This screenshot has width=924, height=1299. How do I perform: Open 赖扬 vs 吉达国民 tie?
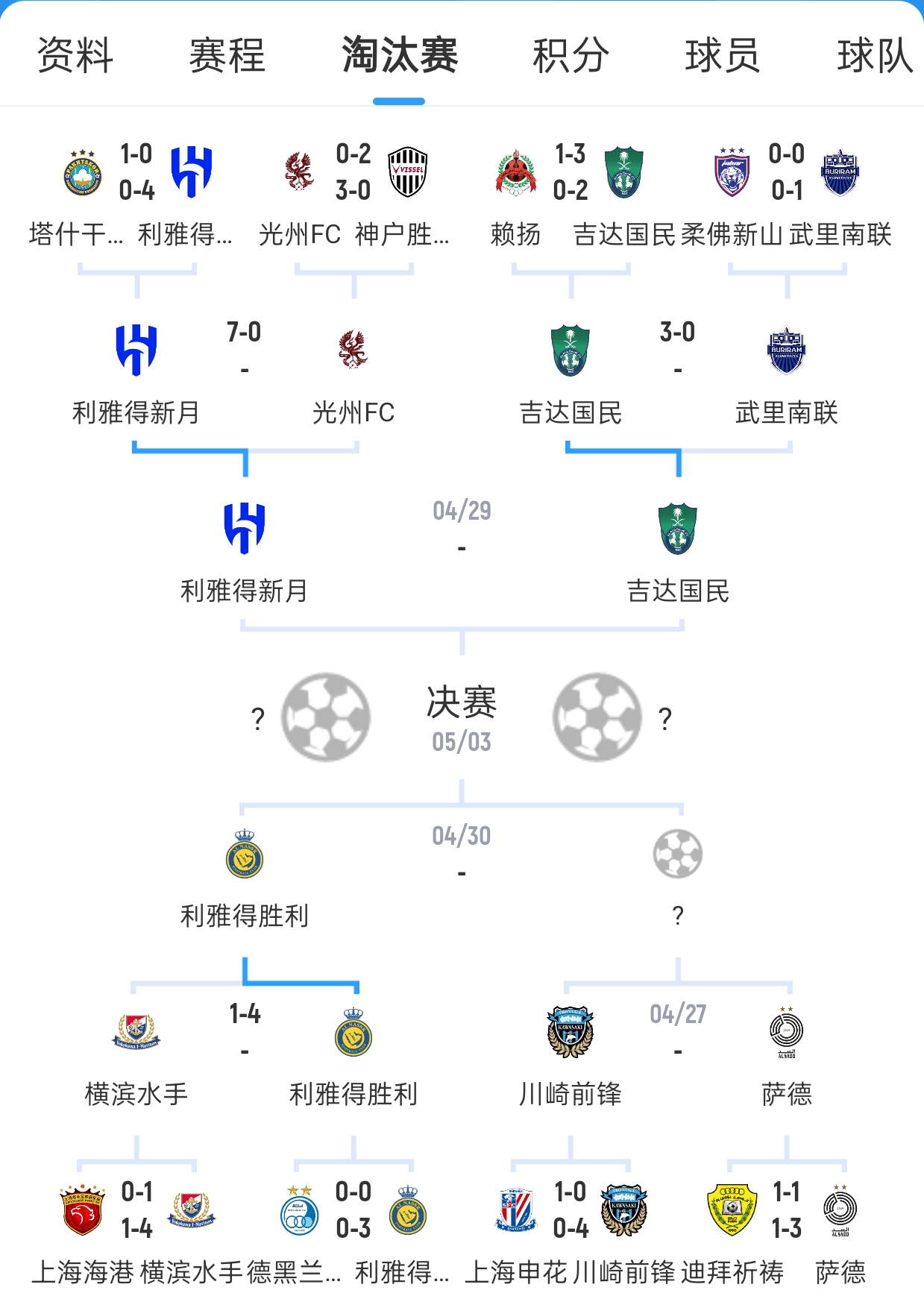(570, 173)
